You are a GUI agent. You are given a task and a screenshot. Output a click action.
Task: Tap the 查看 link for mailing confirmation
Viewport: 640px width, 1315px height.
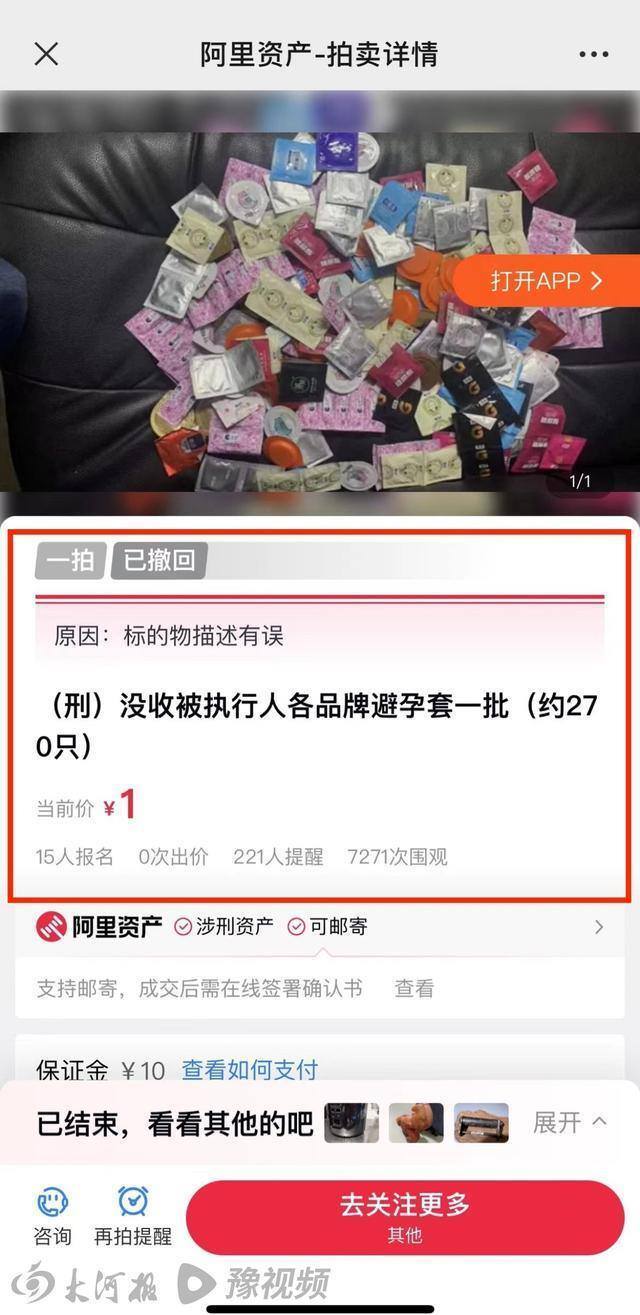414,989
